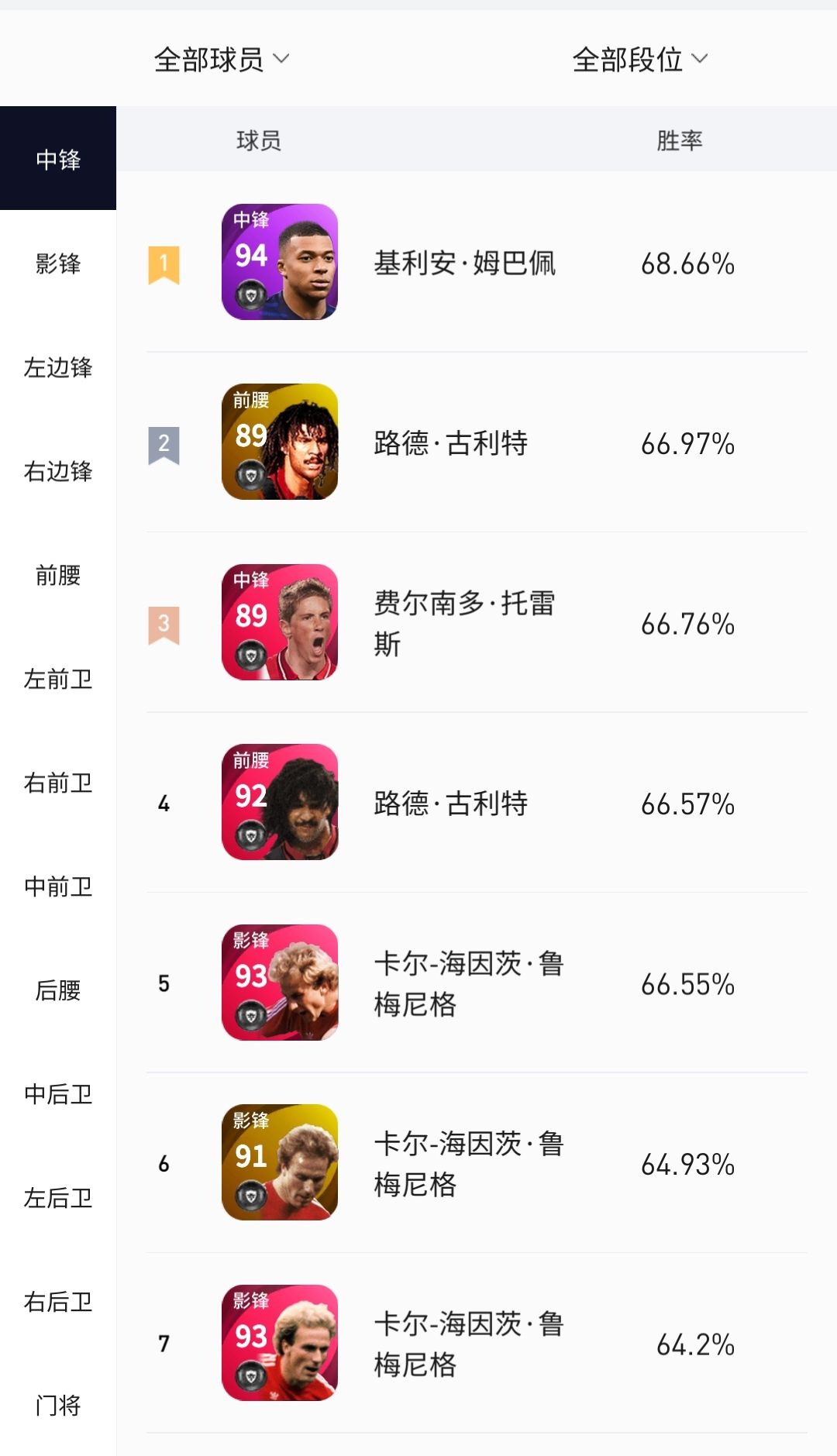Viewport: 837px width, 1456px height.
Task: Switch to the 影锋 position tab
Action: (x=58, y=263)
